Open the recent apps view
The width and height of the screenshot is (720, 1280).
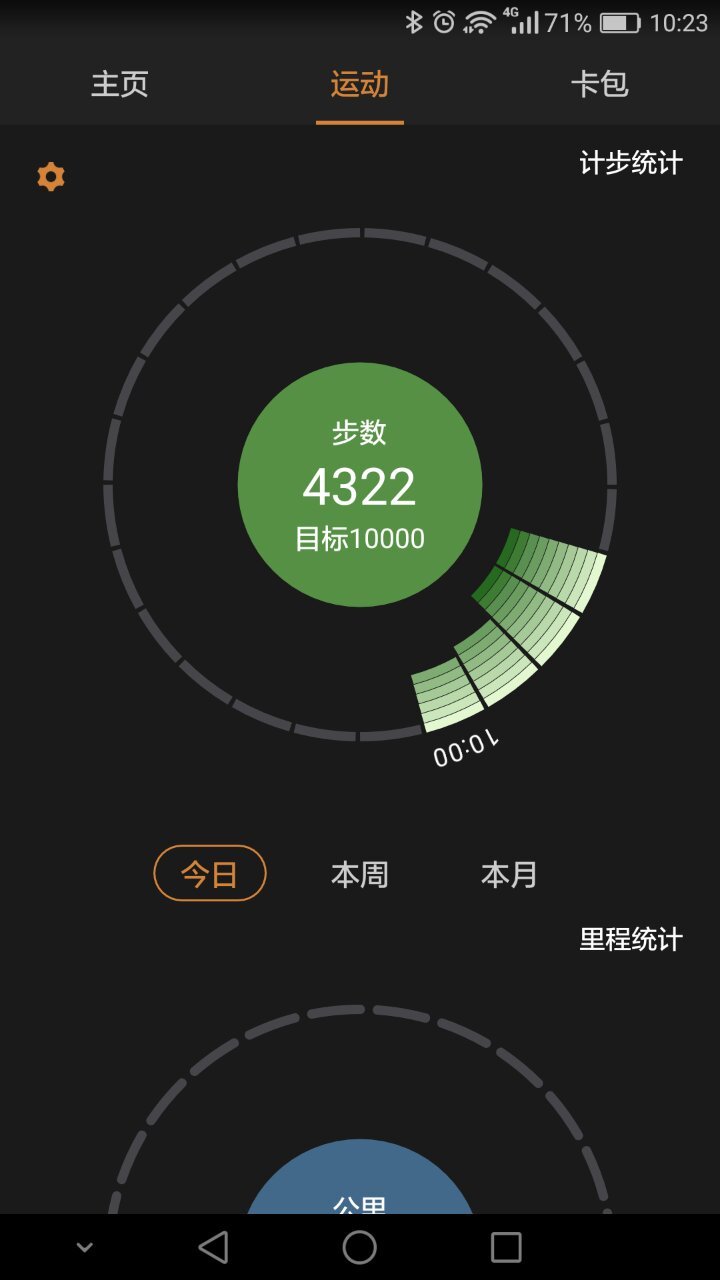506,1247
